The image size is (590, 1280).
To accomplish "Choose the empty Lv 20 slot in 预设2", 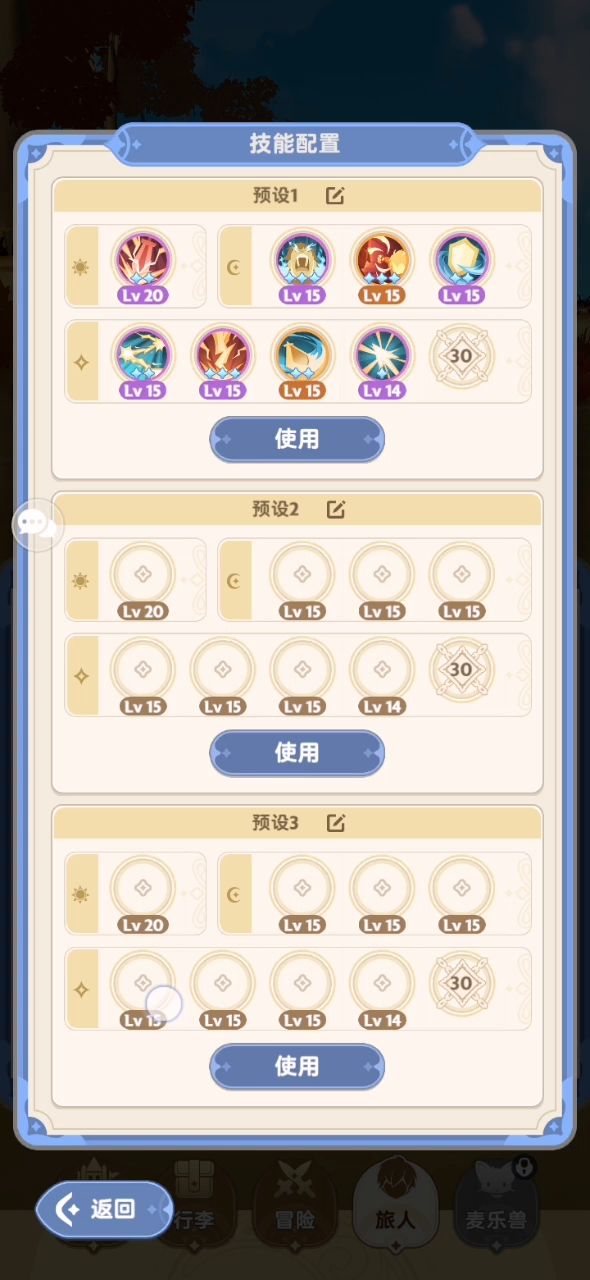I will tap(142, 580).
